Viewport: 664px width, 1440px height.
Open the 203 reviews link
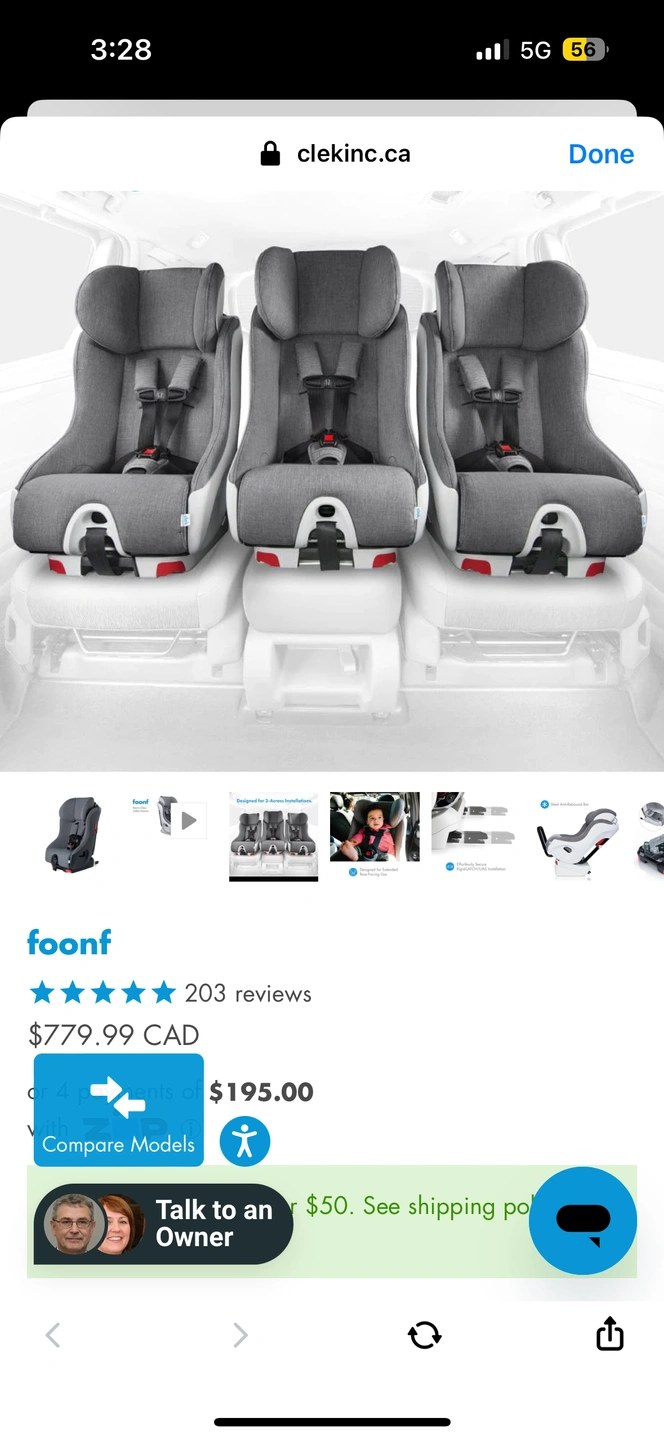[x=247, y=993]
